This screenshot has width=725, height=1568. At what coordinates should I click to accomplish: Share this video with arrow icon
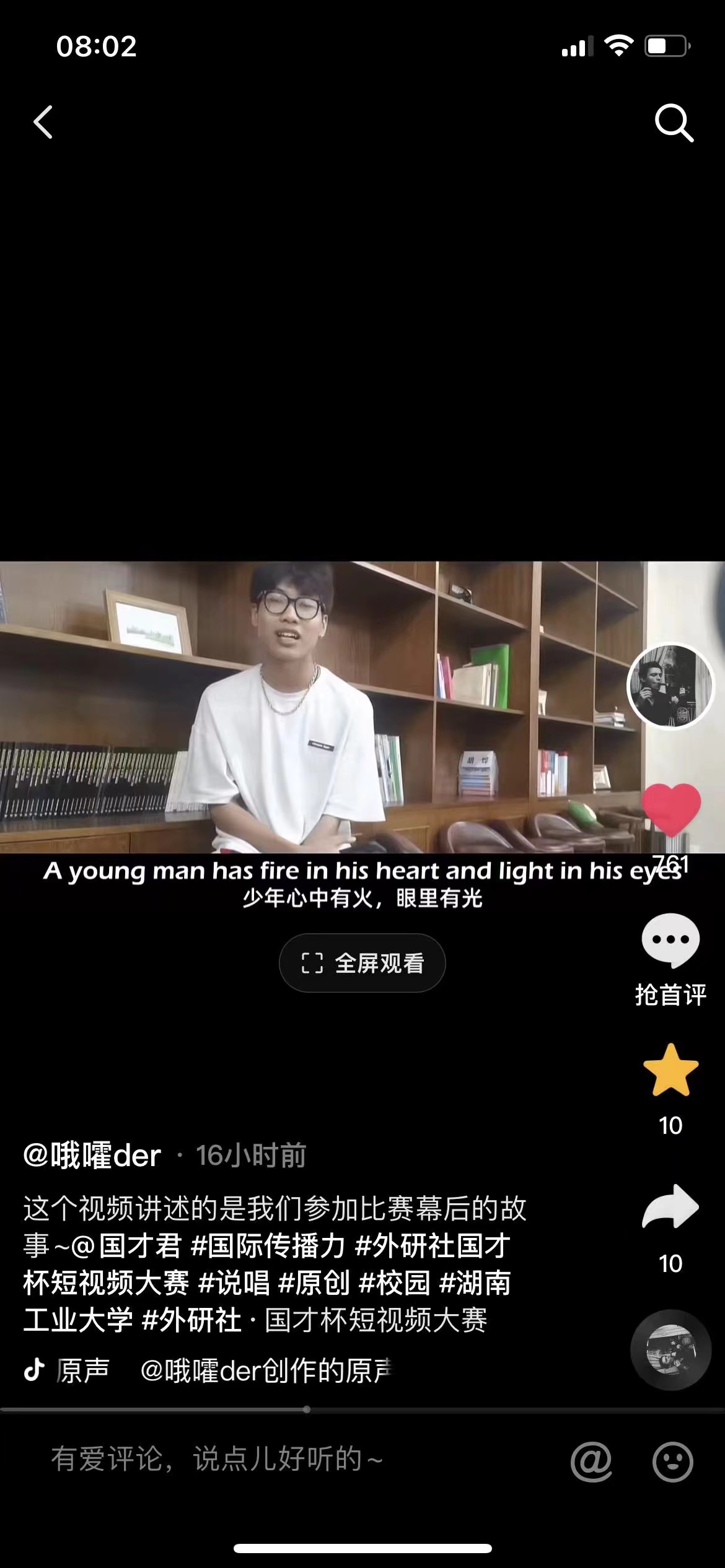coord(670,1208)
